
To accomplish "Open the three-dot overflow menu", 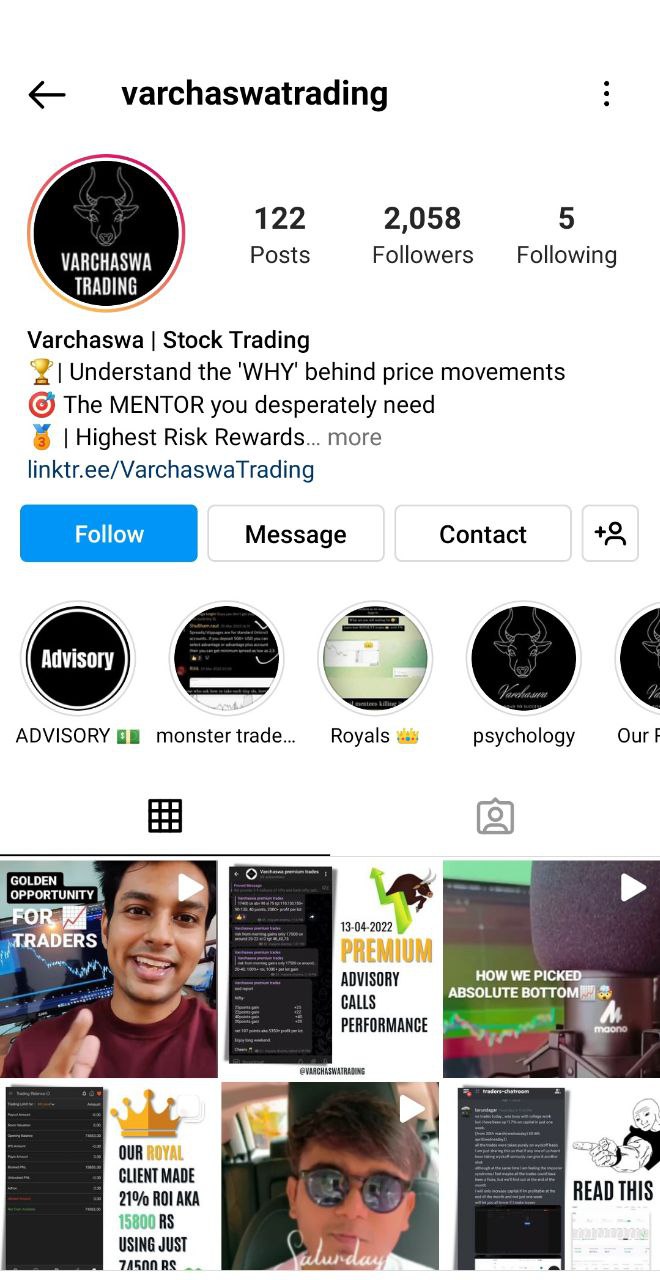I will click(x=606, y=95).
